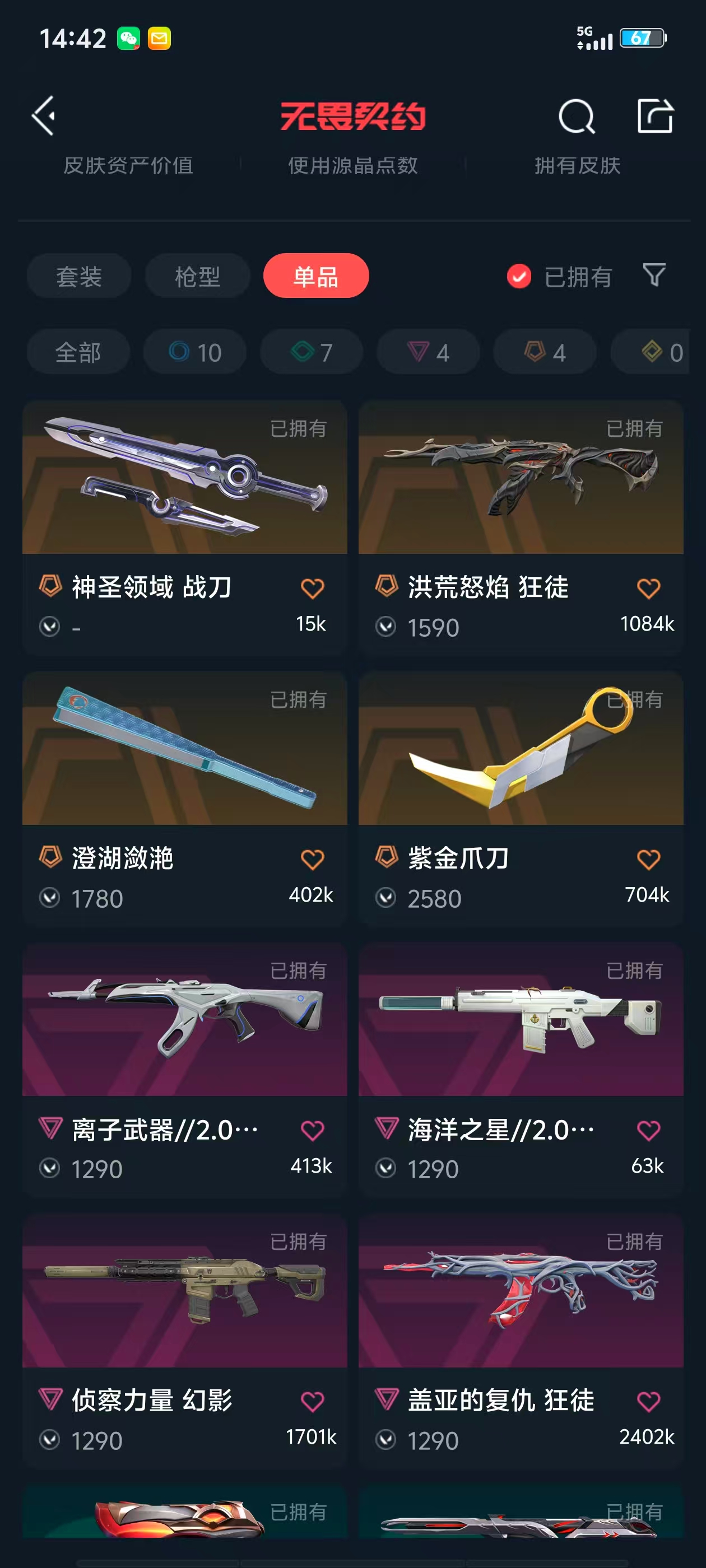This screenshot has height=1568, width=706.
Task: Filter by green tier chip showing 7
Action: [312, 352]
